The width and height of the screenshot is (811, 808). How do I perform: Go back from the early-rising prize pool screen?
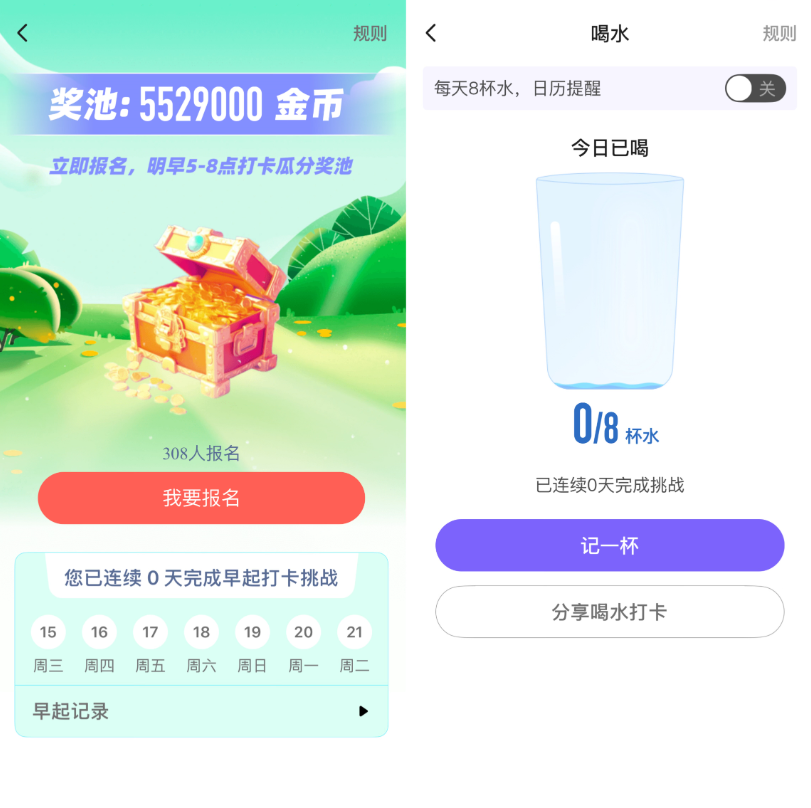click(x=23, y=33)
